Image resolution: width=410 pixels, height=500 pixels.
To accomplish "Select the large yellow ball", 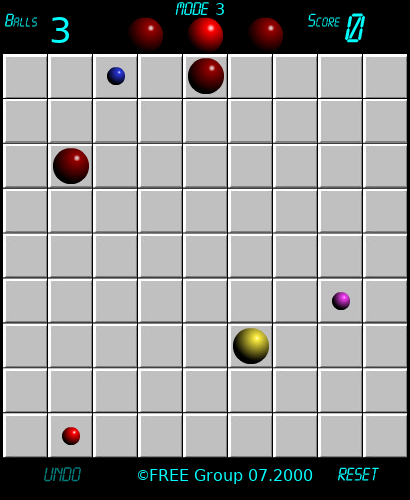I will pyautogui.click(x=251, y=346).
